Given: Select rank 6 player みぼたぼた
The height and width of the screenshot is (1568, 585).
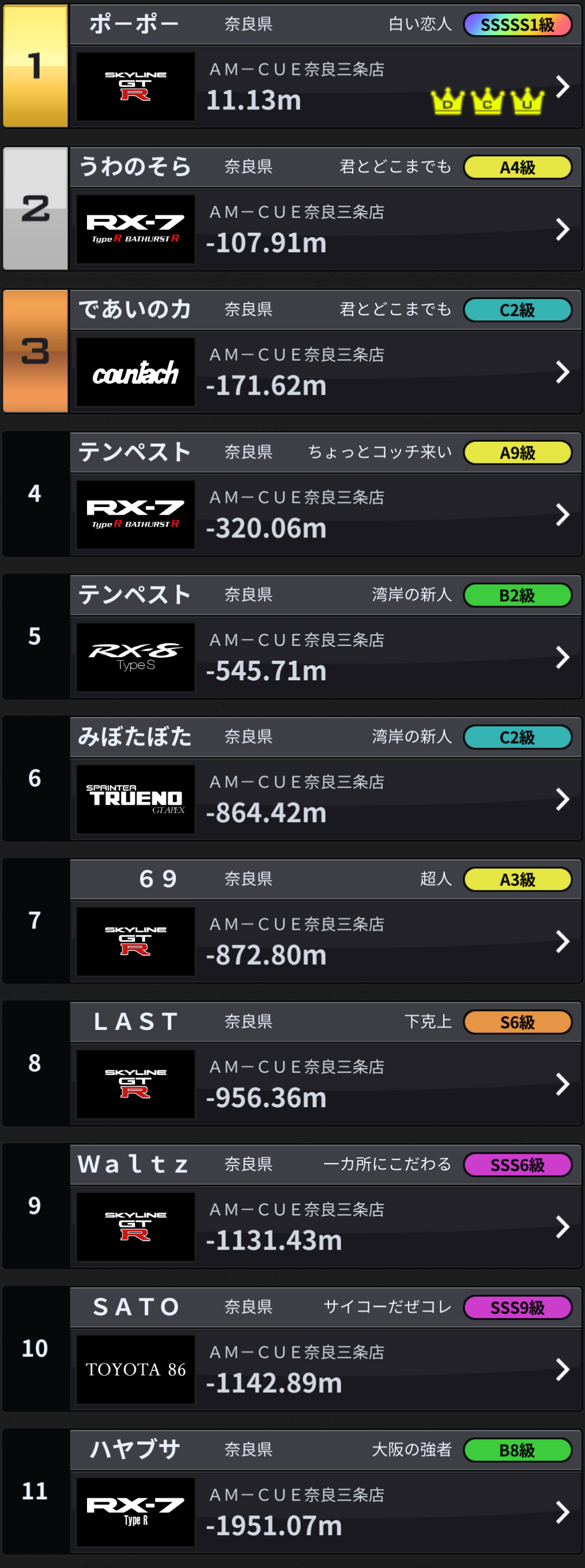Looking at the screenshot, I should [561, 799].
